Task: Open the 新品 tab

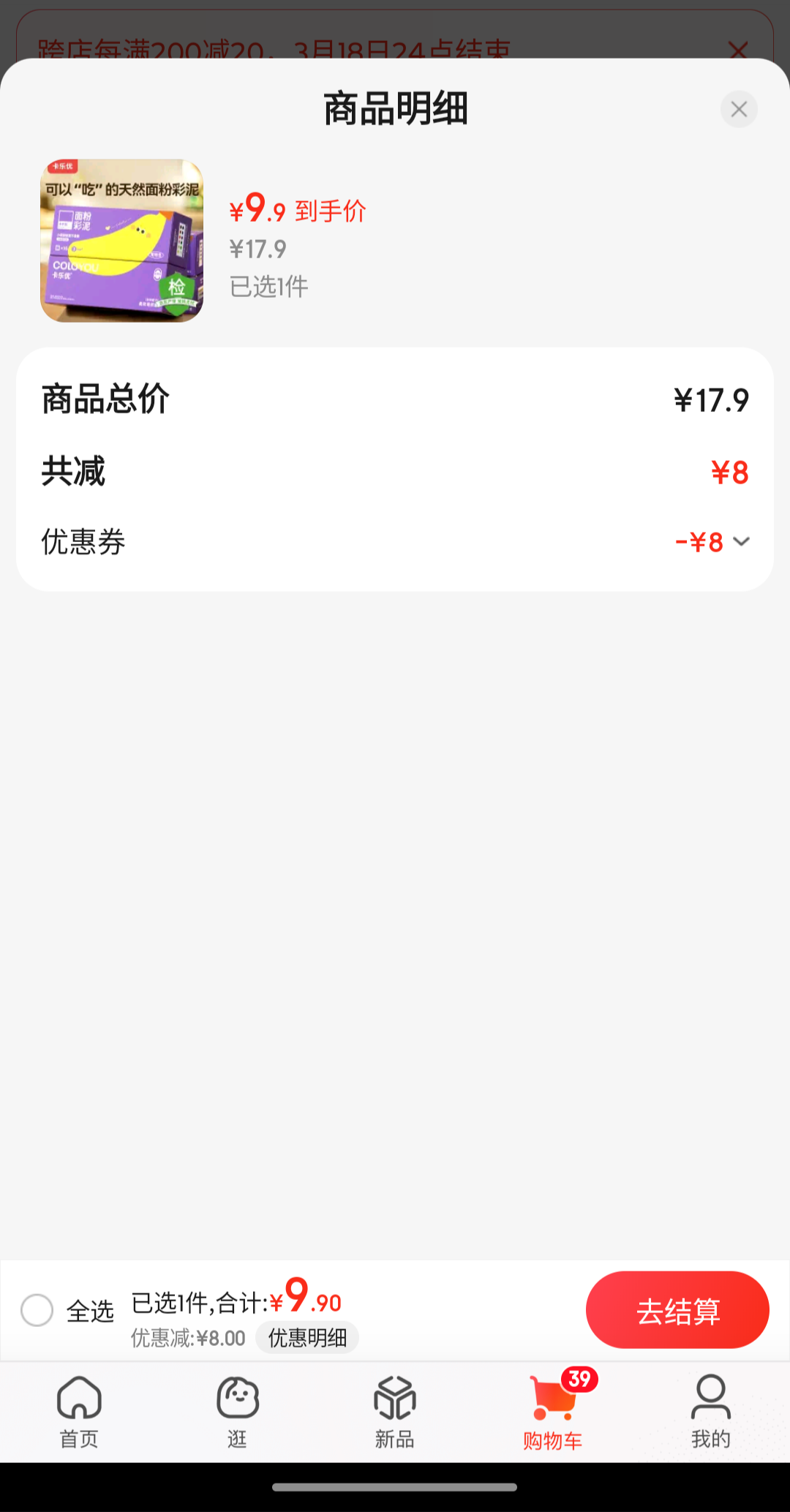Action: pyautogui.click(x=395, y=1412)
